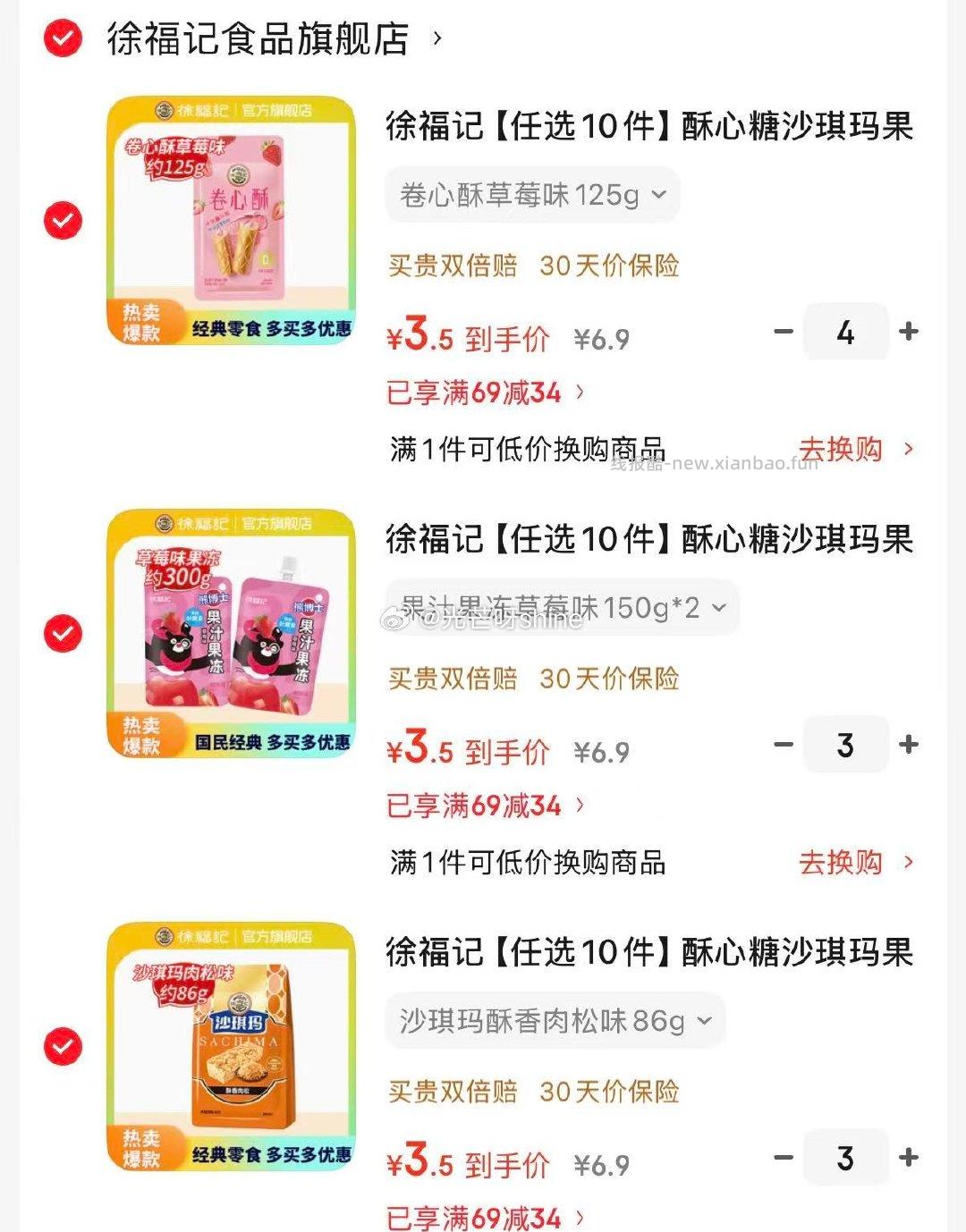
Task: Click 去换购 for the jelly product
Action: pyautogui.click(x=841, y=864)
